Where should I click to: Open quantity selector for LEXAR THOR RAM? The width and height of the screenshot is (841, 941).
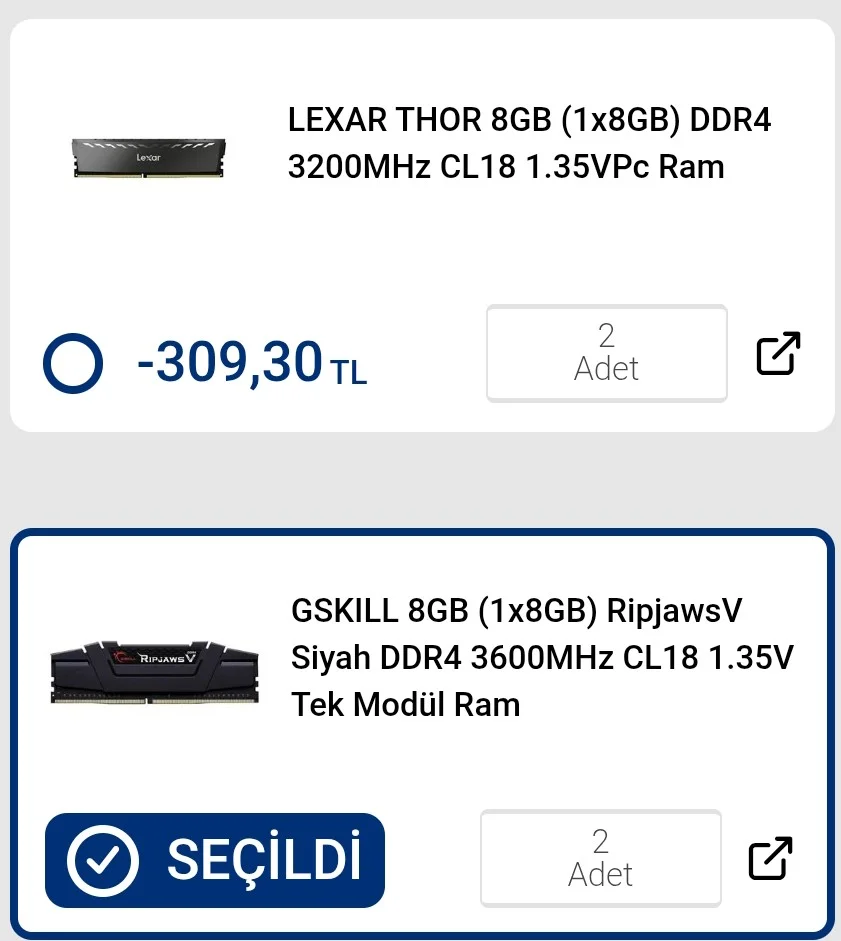click(x=606, y=353)
